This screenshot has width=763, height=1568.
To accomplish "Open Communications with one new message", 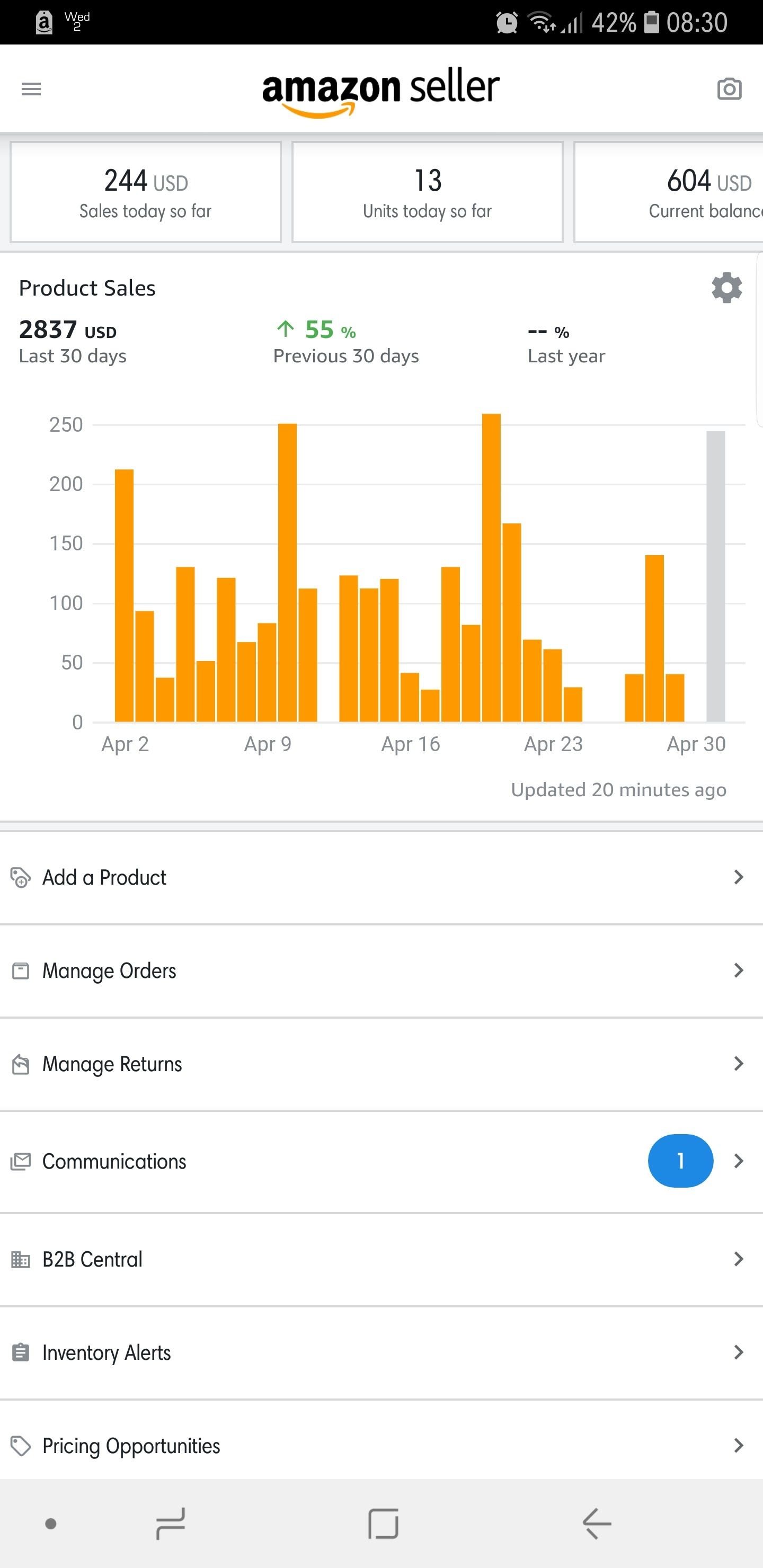I will coord(381,1161).
